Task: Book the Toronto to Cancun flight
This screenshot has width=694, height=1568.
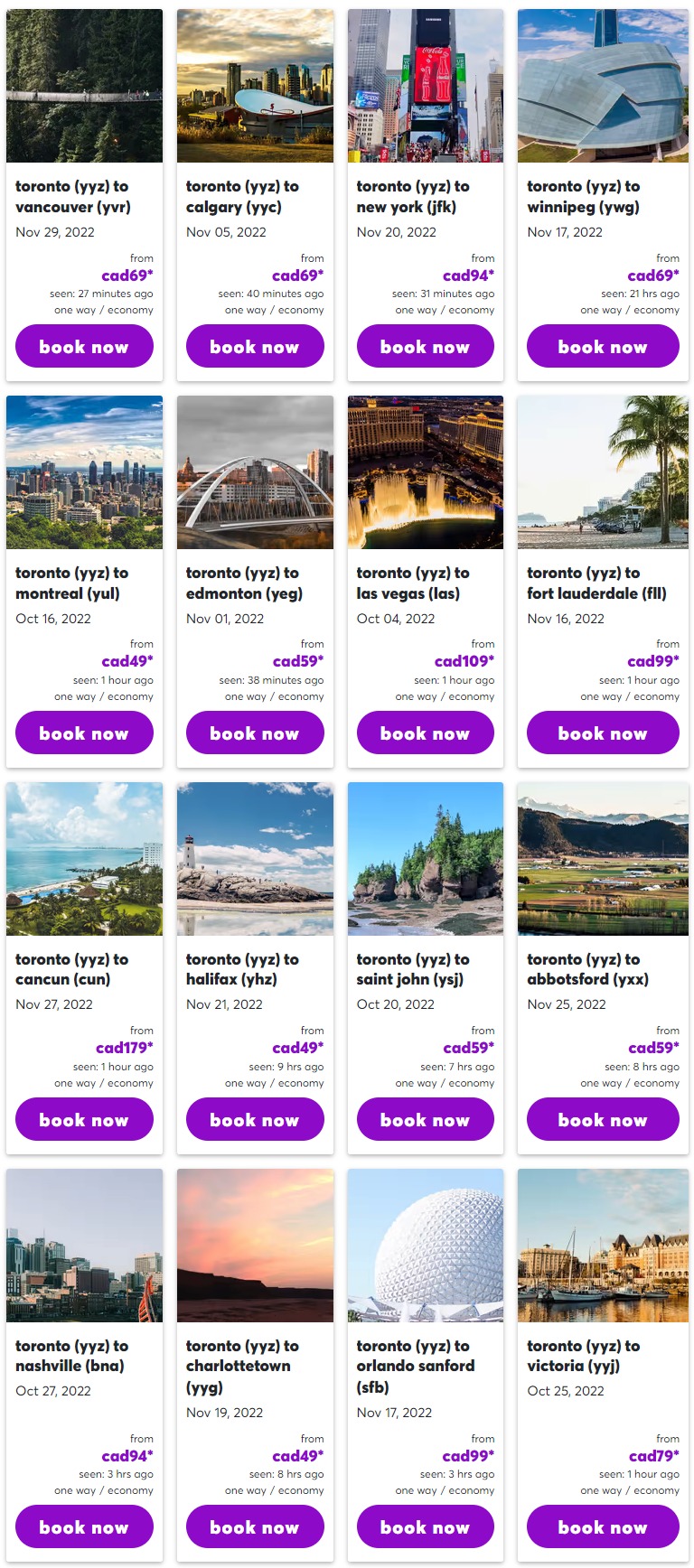Action: pyautogui.click(x=84, y=1120)
